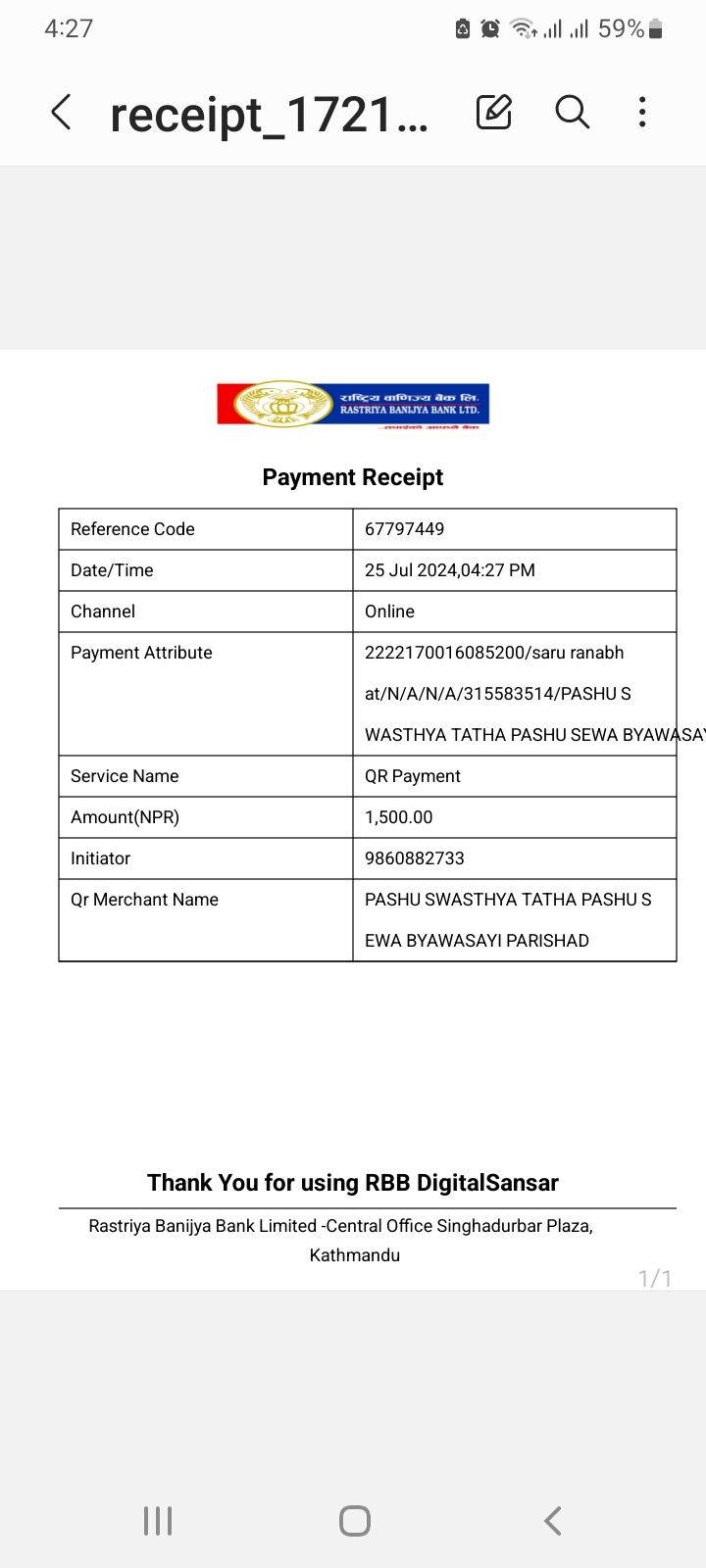The width and height of the screenshot is (706, 1568).
Task: Open the edit/annotate pencil icon
Action: 494,112
